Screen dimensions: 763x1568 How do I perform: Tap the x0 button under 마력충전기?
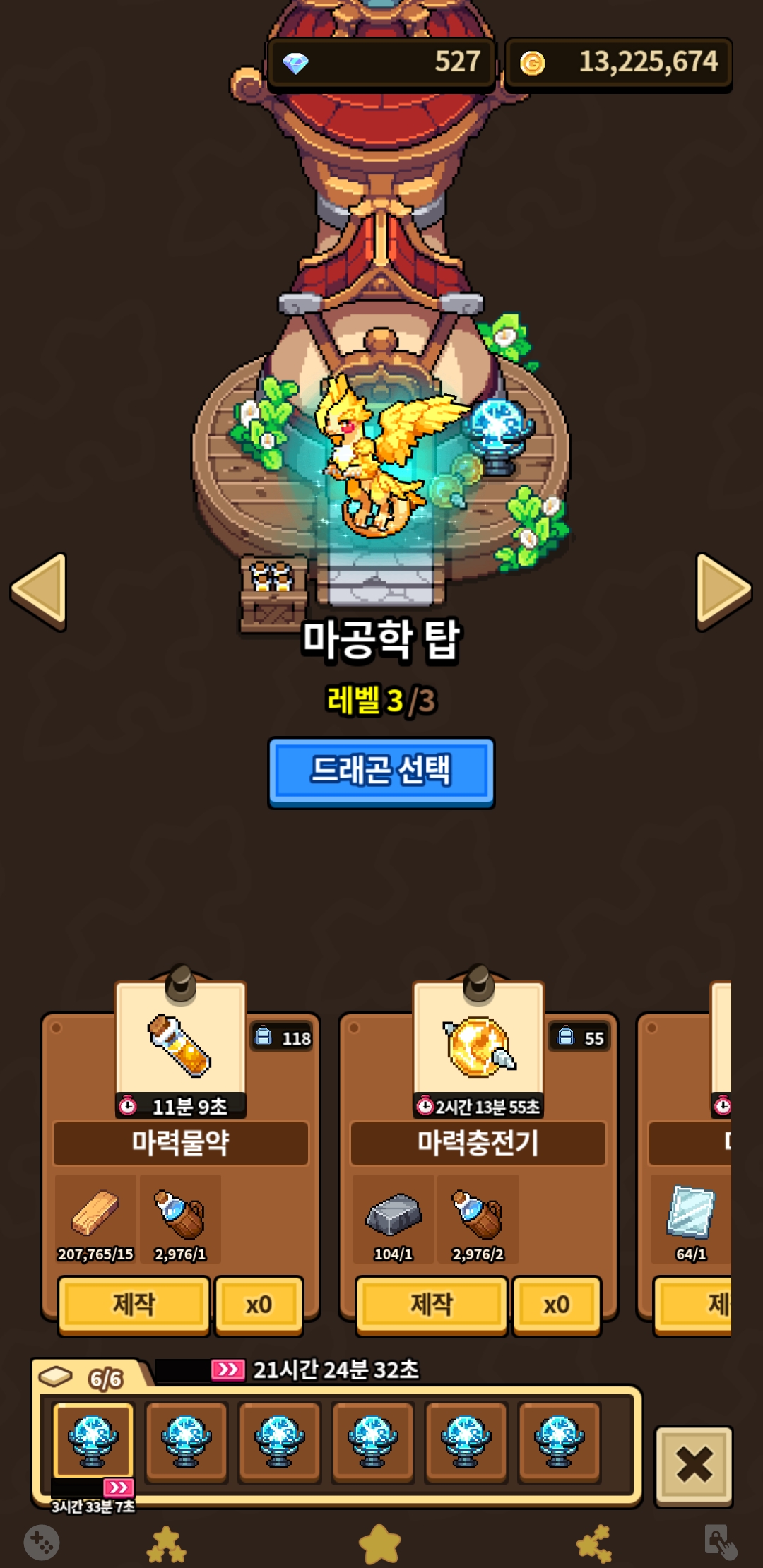[556, 1304]
